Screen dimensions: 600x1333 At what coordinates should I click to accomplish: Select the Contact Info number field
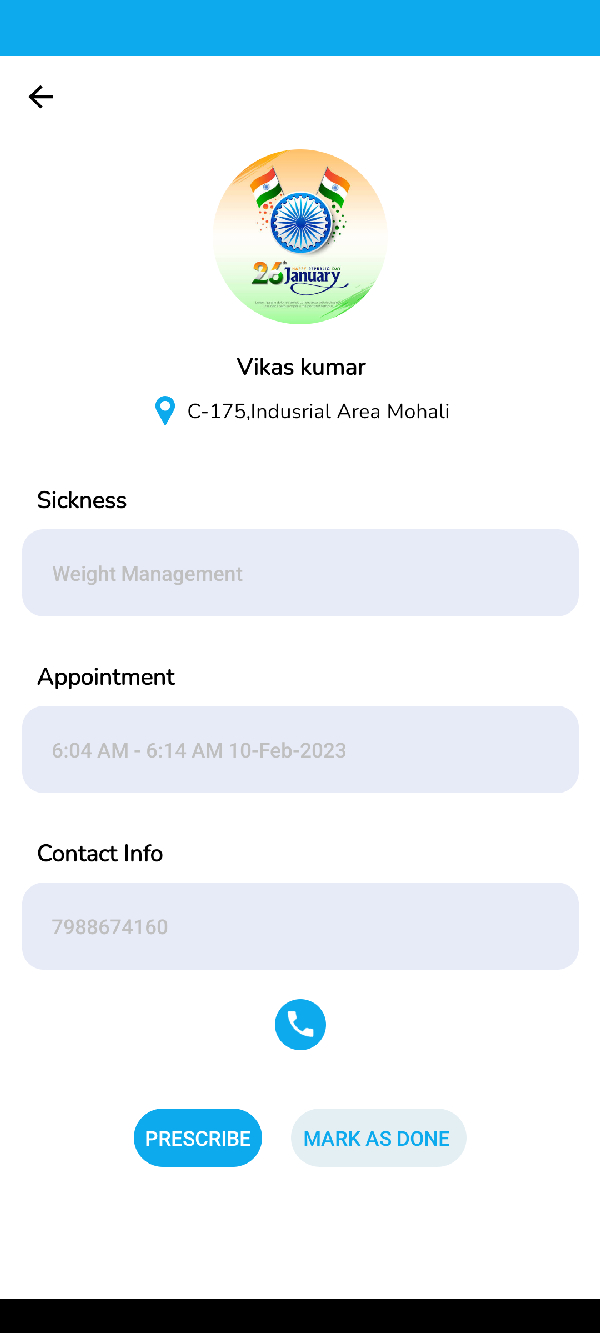pyautogui.click(x=300, y=926)
